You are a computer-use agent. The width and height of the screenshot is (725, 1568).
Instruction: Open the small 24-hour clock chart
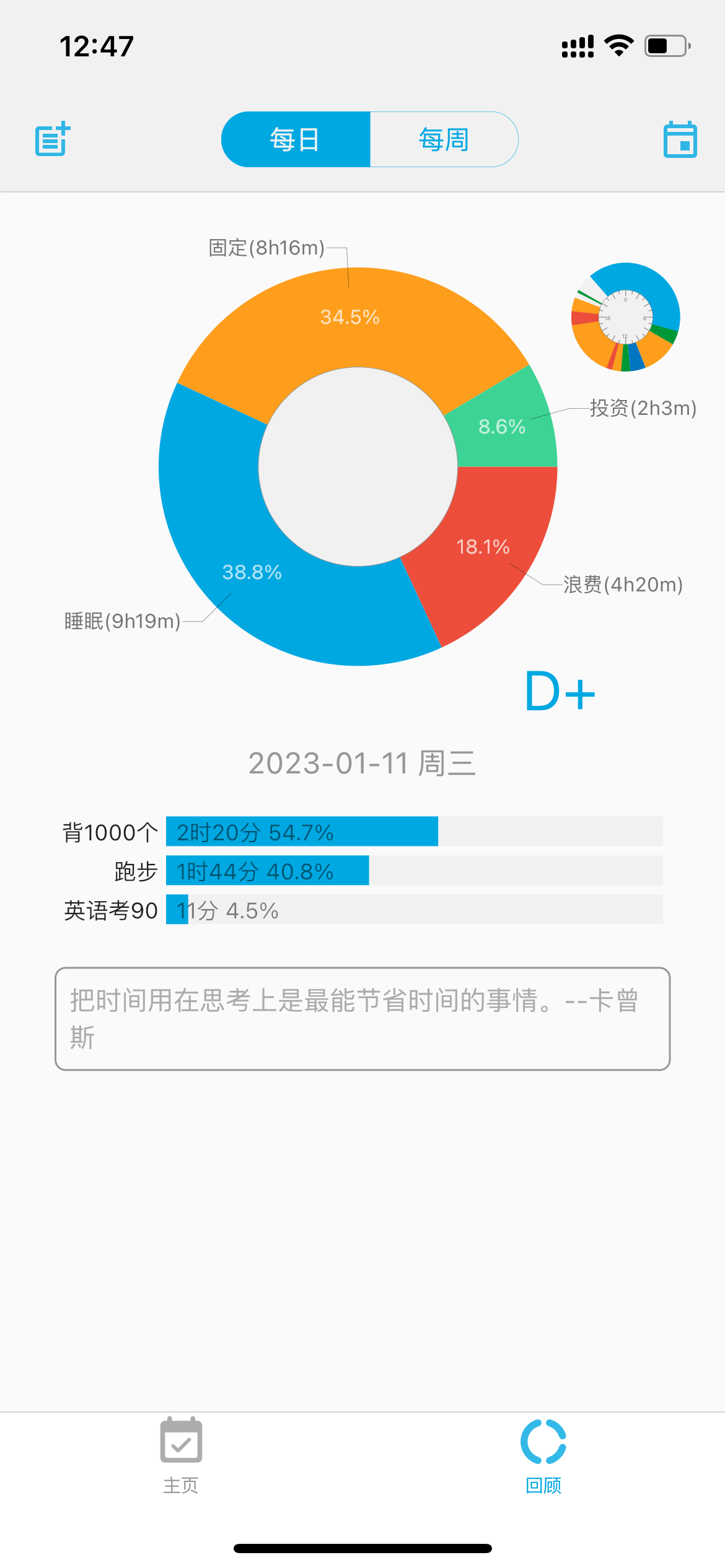(625, 317)
